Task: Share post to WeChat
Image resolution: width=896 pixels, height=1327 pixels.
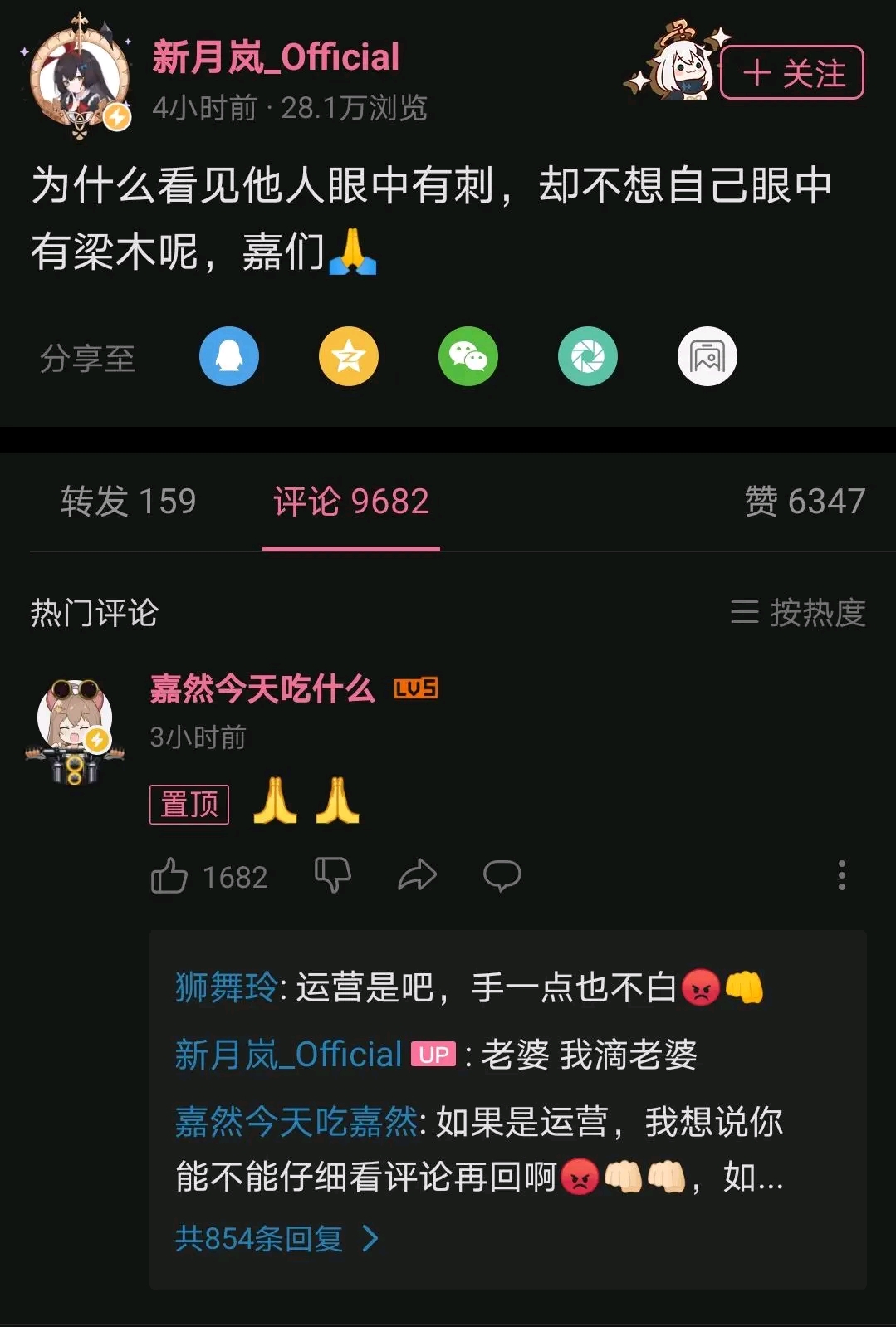Action: coord(468,357)
